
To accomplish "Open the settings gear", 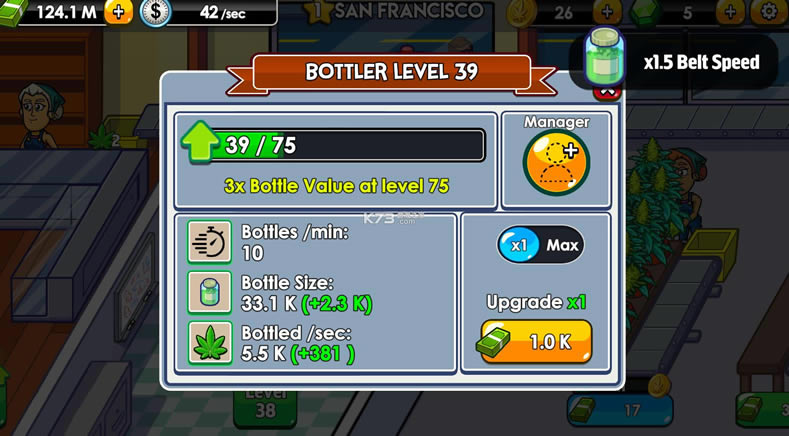I will tap(769, 12).
